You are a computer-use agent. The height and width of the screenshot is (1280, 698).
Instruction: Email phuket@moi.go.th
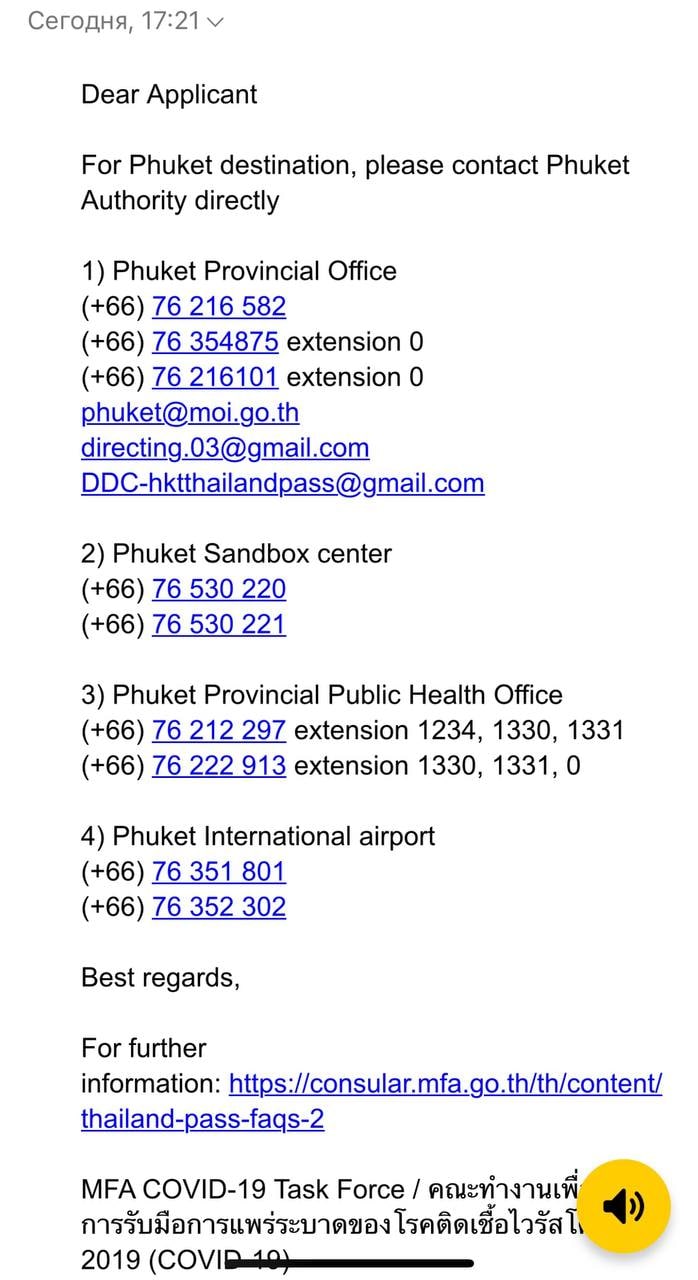189,413
